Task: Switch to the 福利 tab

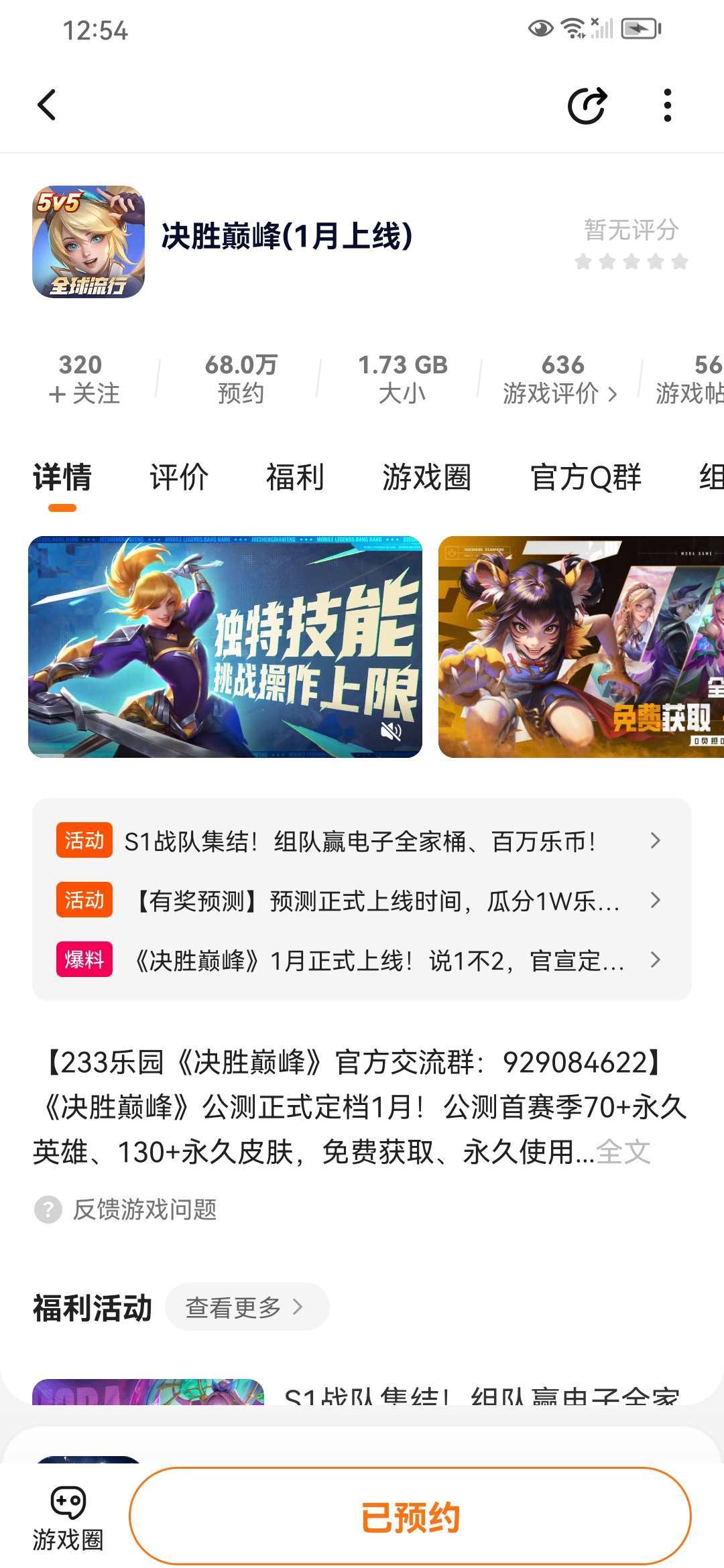Action: pyautogui.click(x=295, y=478)
